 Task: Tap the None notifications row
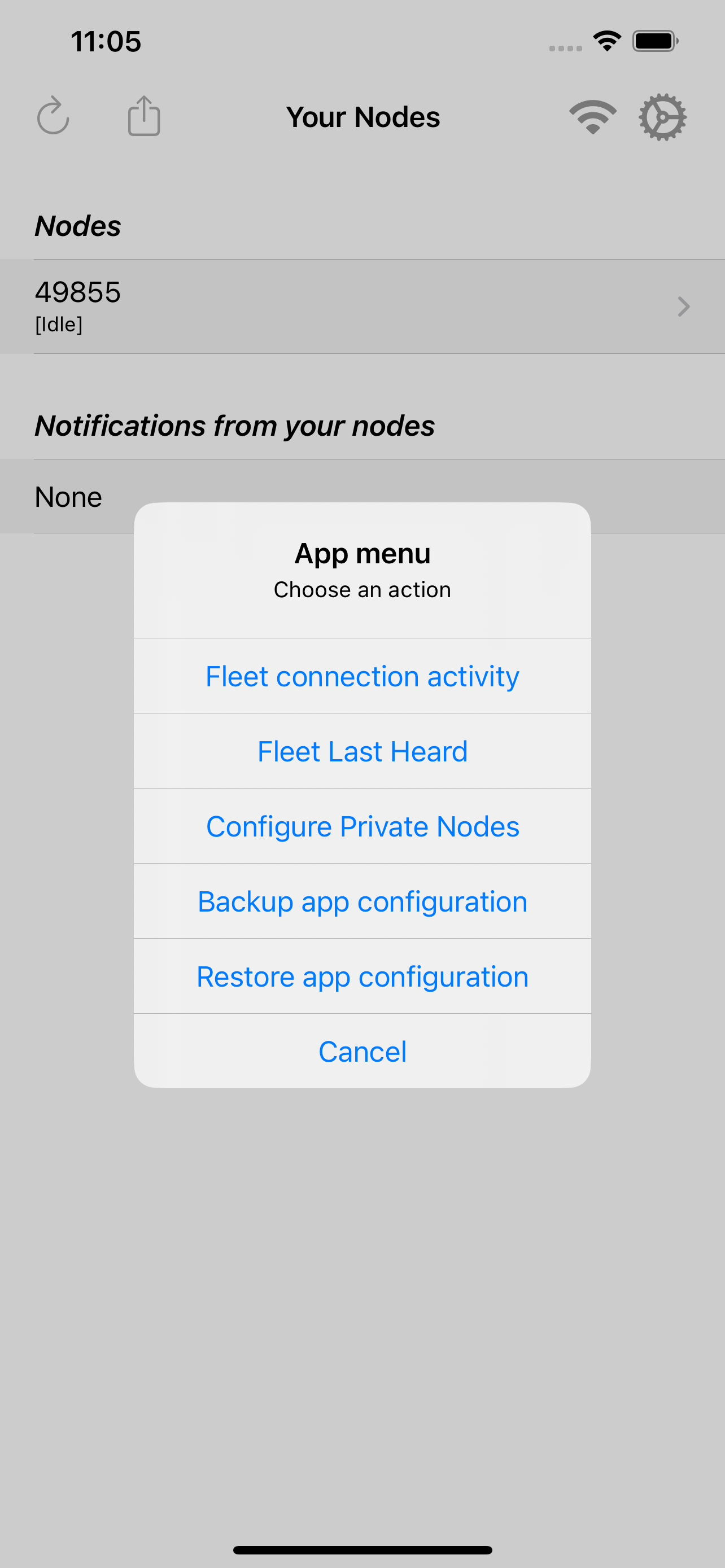68,496
